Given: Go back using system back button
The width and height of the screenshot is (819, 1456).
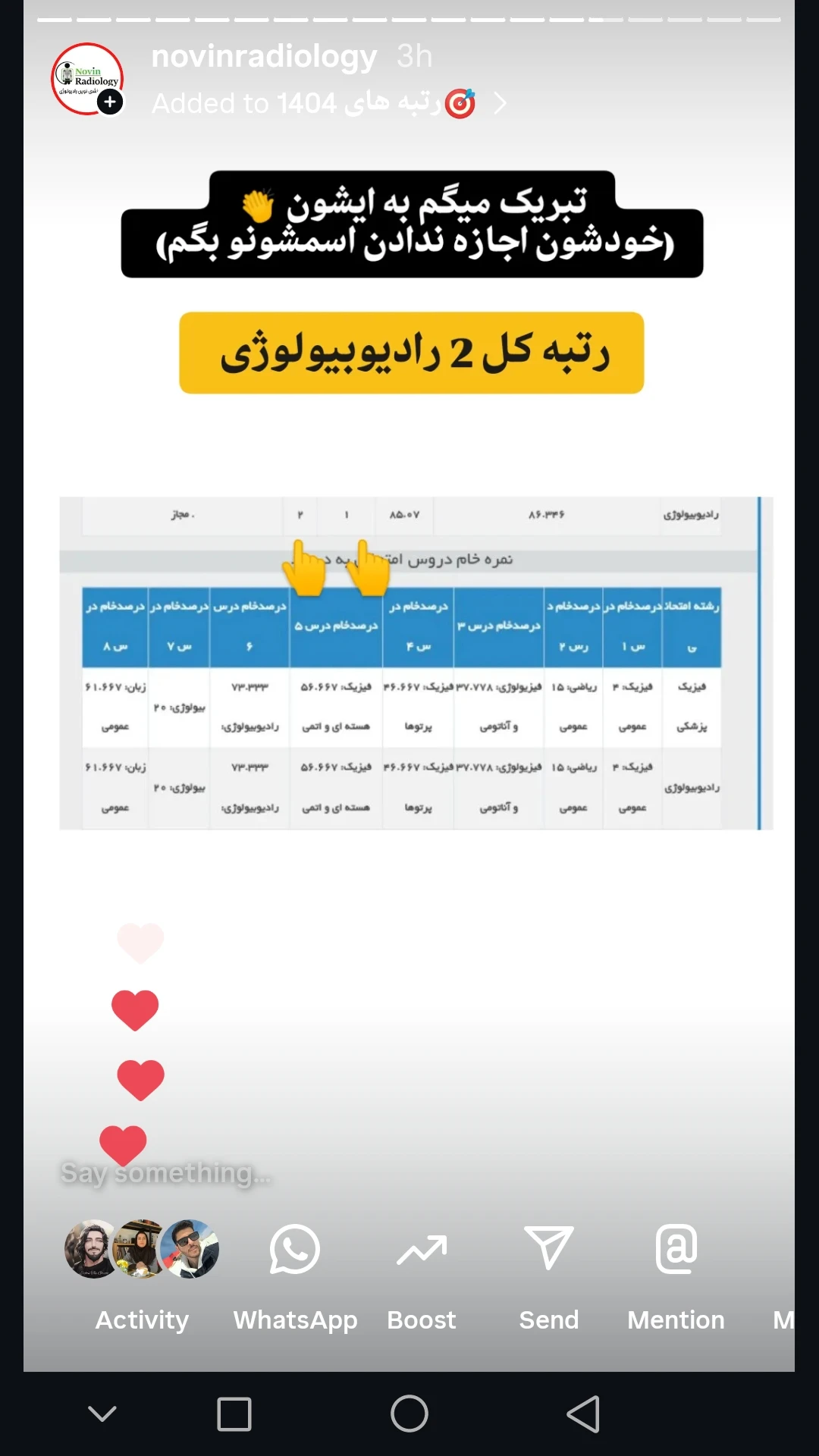Looking at the screenshot, I should [583, 1414].
